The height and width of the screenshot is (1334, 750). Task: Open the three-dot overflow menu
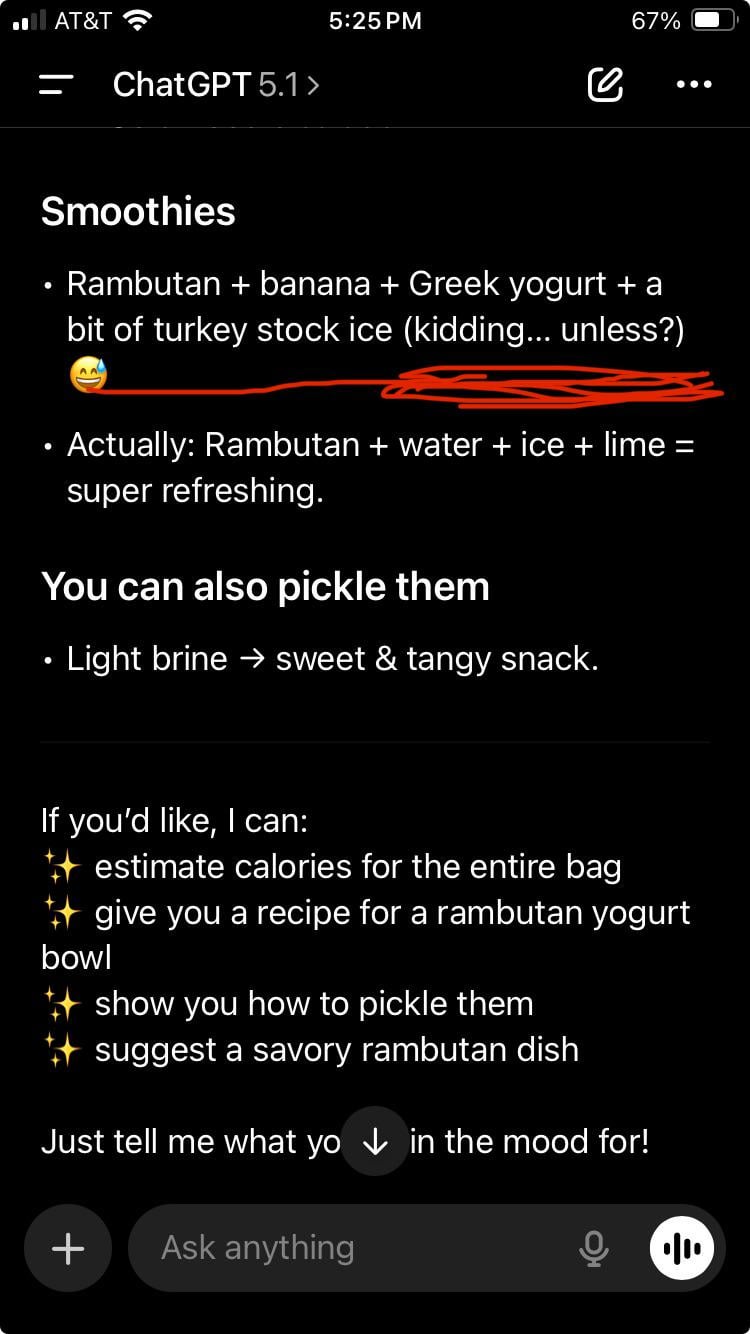694,86
